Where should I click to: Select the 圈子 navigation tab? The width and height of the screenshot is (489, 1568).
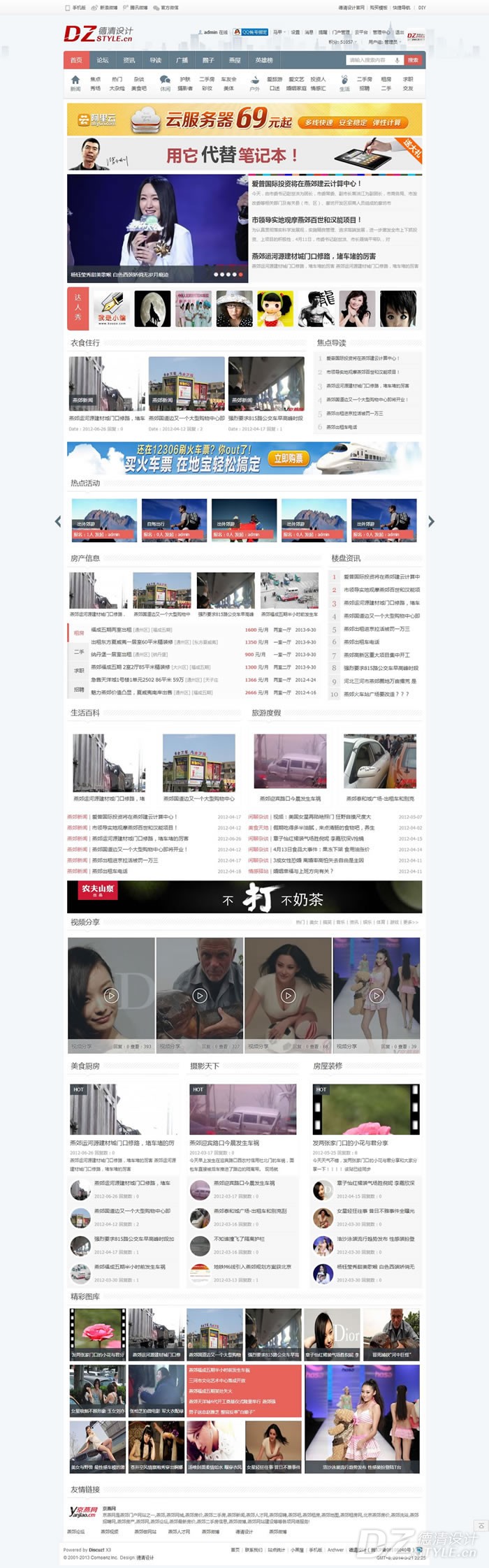click(208, 60)
